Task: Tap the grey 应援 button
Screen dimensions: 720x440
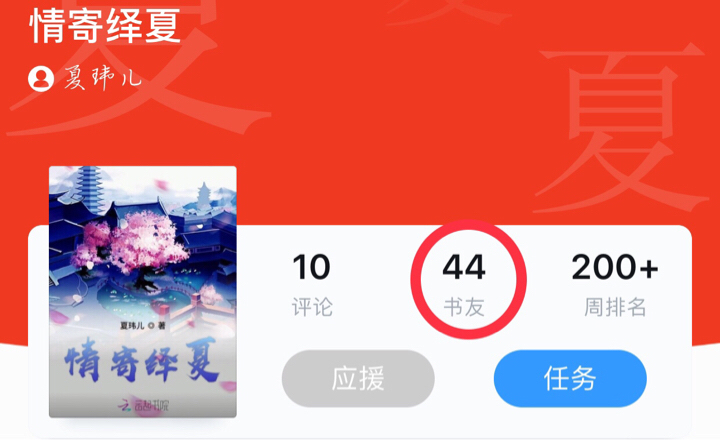Action: (x=358, y=378)
